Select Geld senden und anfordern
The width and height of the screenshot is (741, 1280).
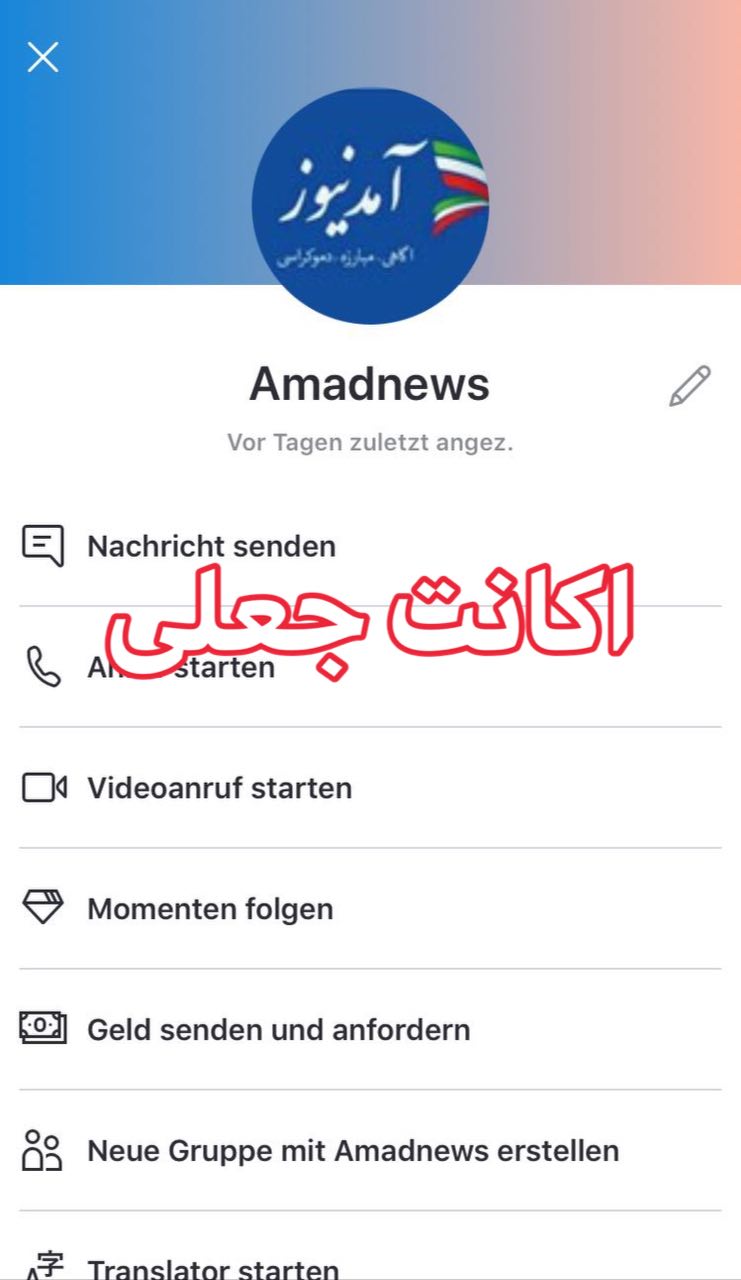point(278,1030)
